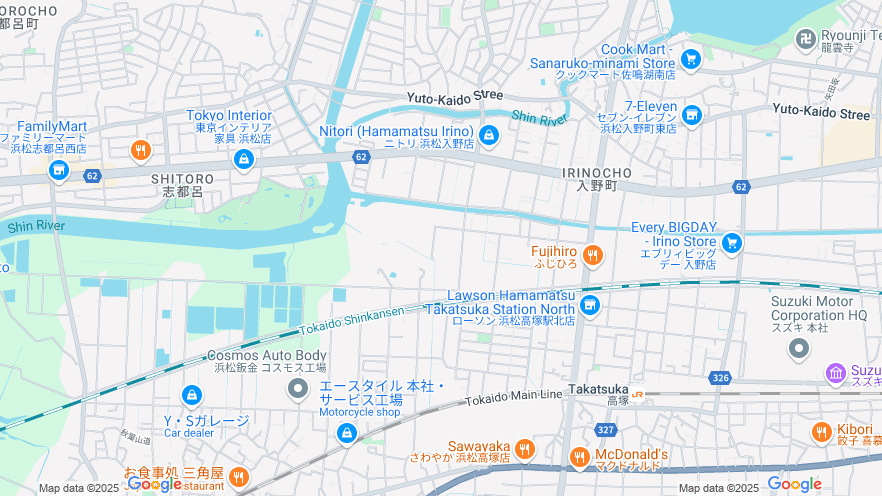Open the Every BIGDAY Irino Store pin
Screen dimensions: 882x496
click(x=732, y=243)
